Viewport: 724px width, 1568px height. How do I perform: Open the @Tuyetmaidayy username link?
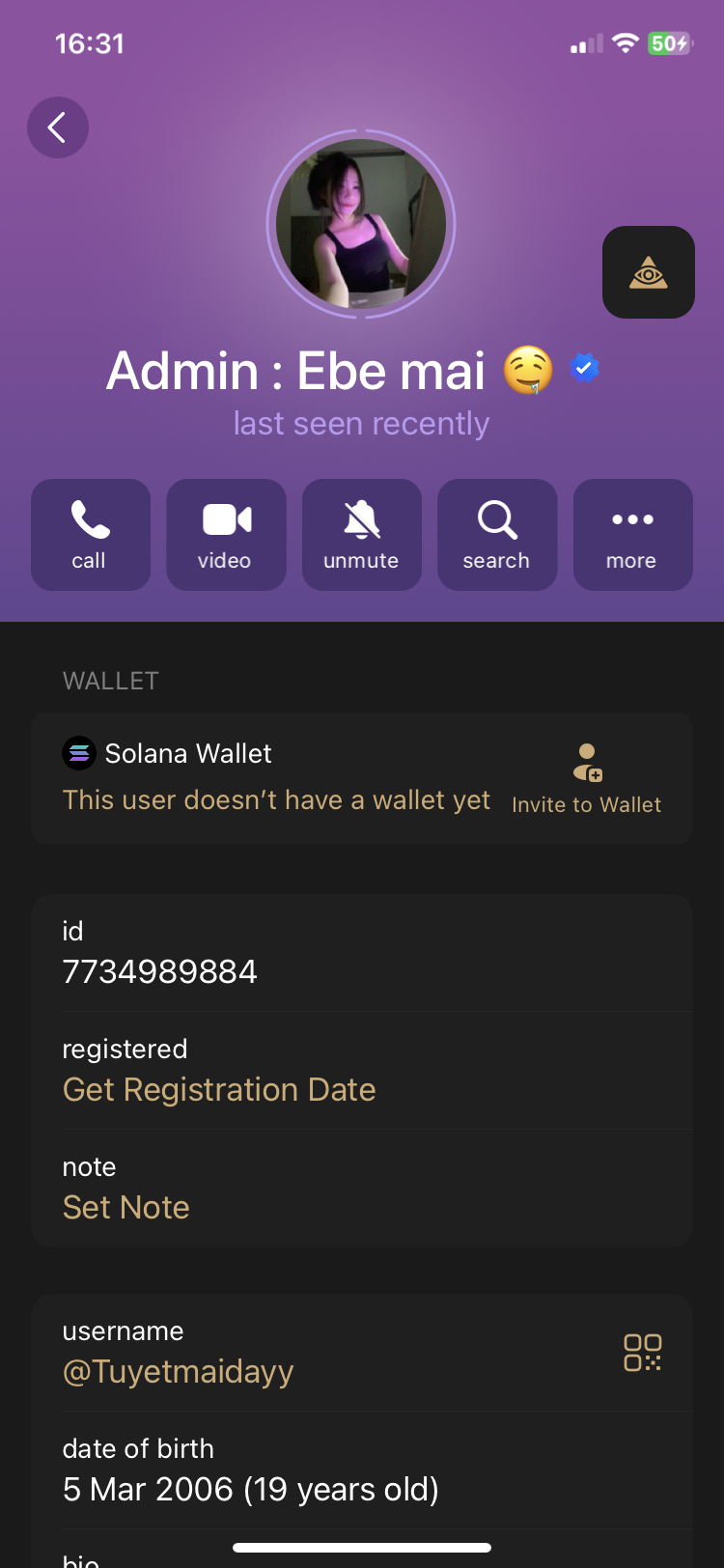179,1372
